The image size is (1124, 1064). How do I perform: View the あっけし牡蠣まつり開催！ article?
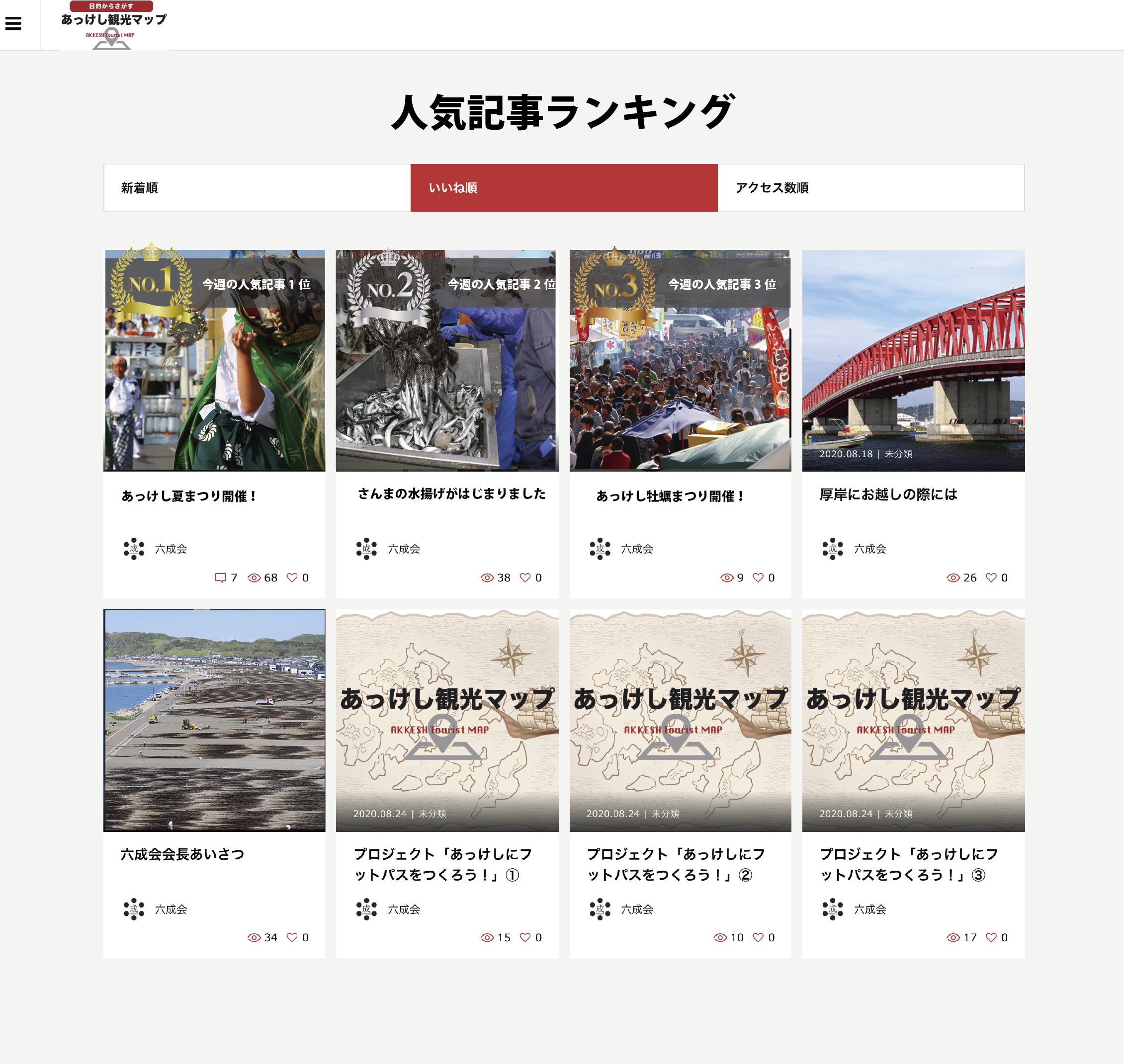coord(671,496)
